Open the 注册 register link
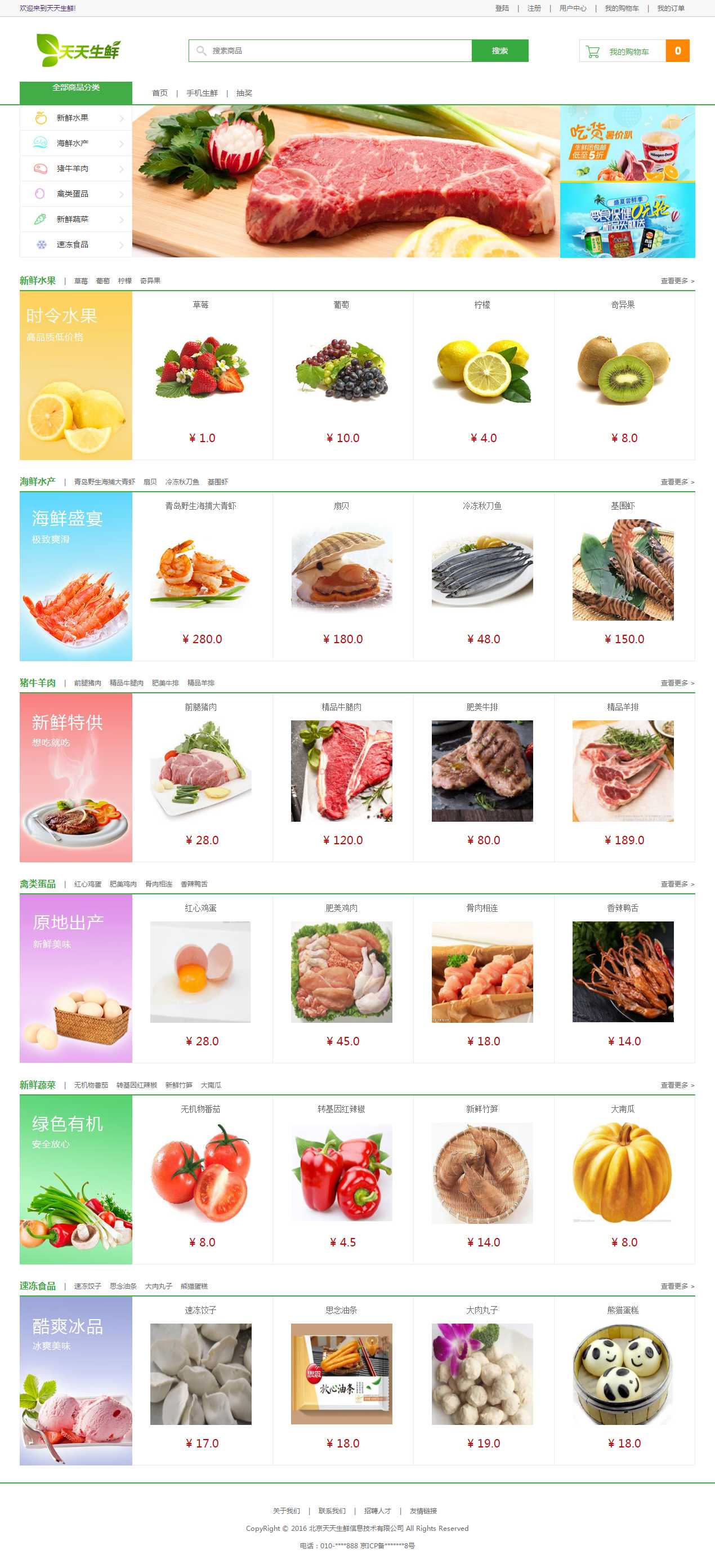The image size is (715, 1568). [x=534, y=8]
